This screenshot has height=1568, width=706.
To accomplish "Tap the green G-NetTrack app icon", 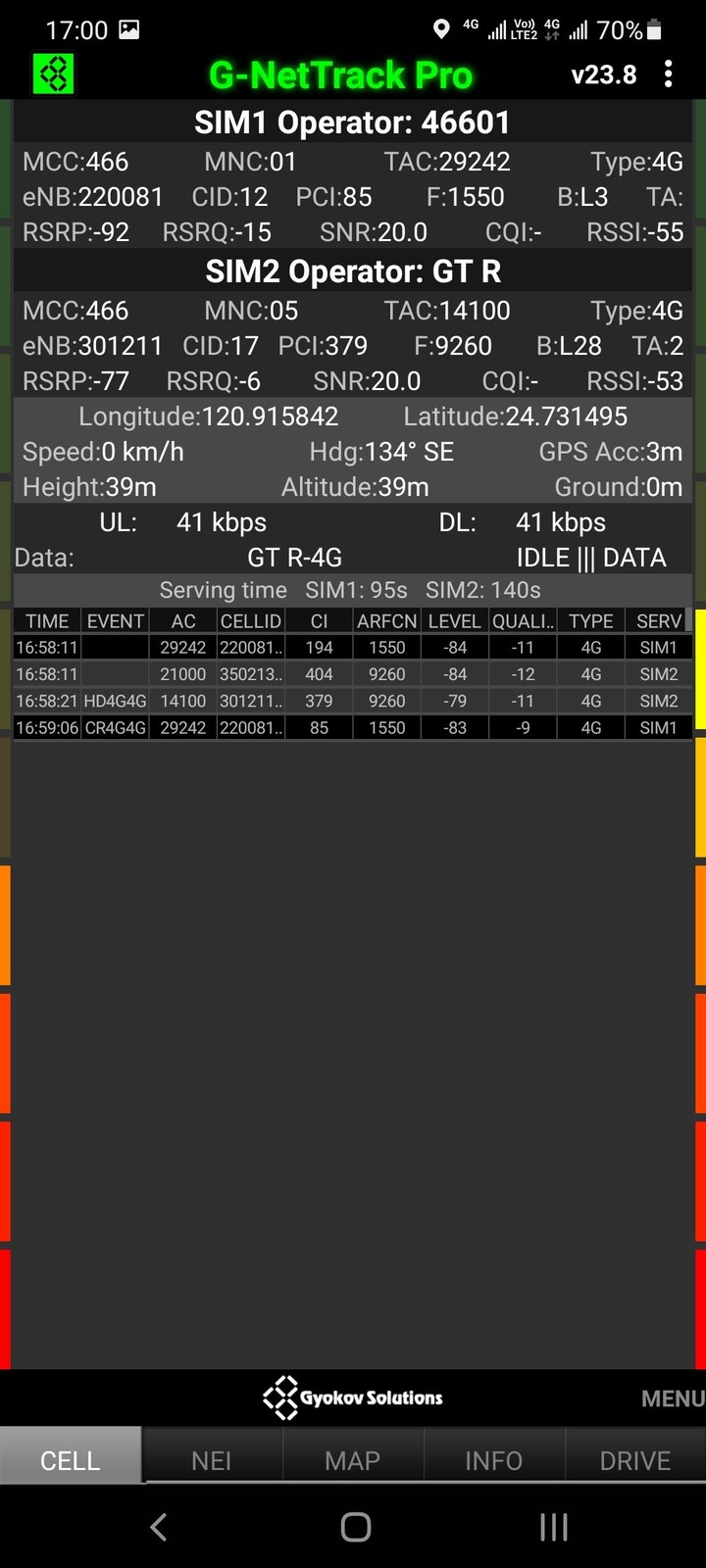I will pos(54,74).
